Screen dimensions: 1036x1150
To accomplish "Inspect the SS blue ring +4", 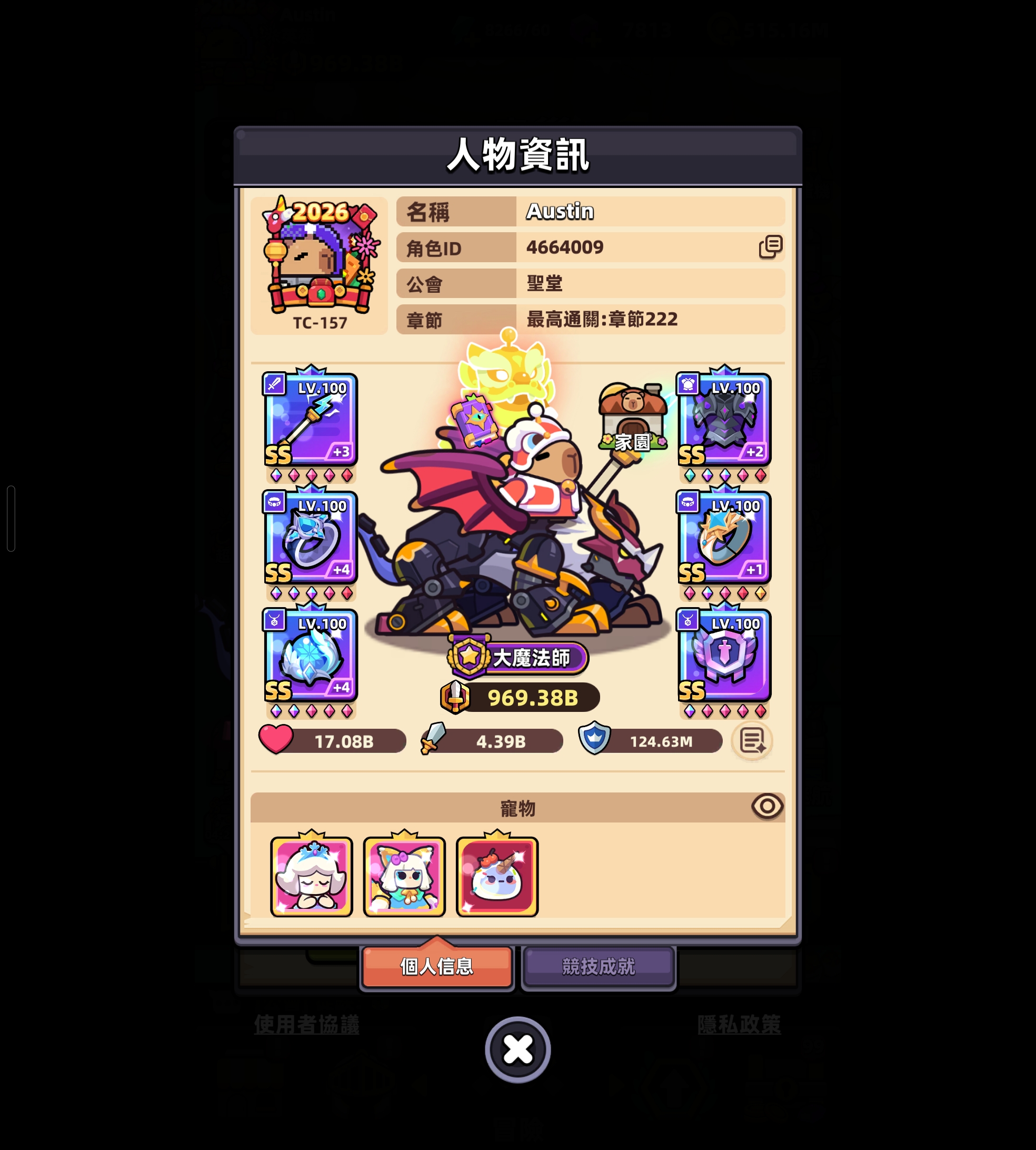I will [311, 538].
